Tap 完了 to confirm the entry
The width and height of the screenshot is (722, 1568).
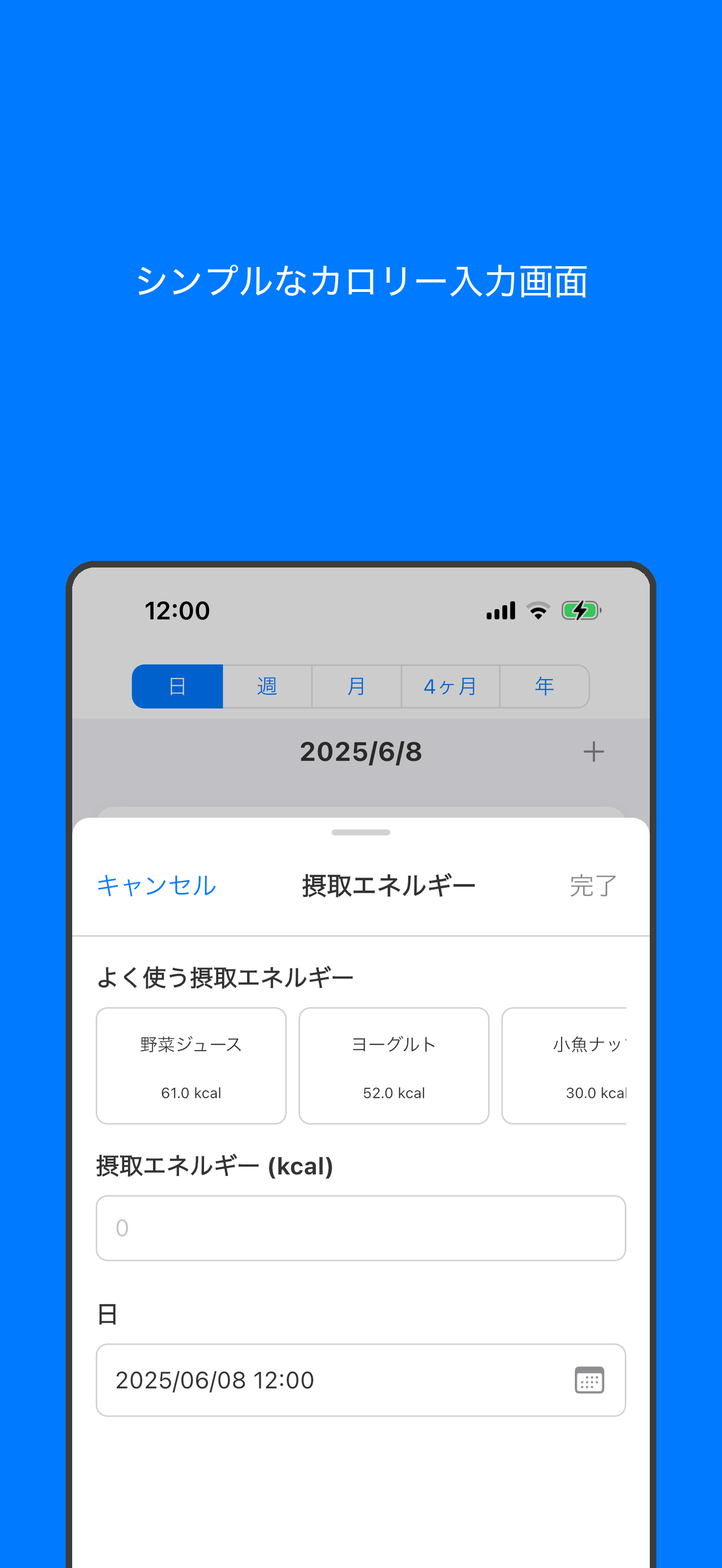coord(592,886)
